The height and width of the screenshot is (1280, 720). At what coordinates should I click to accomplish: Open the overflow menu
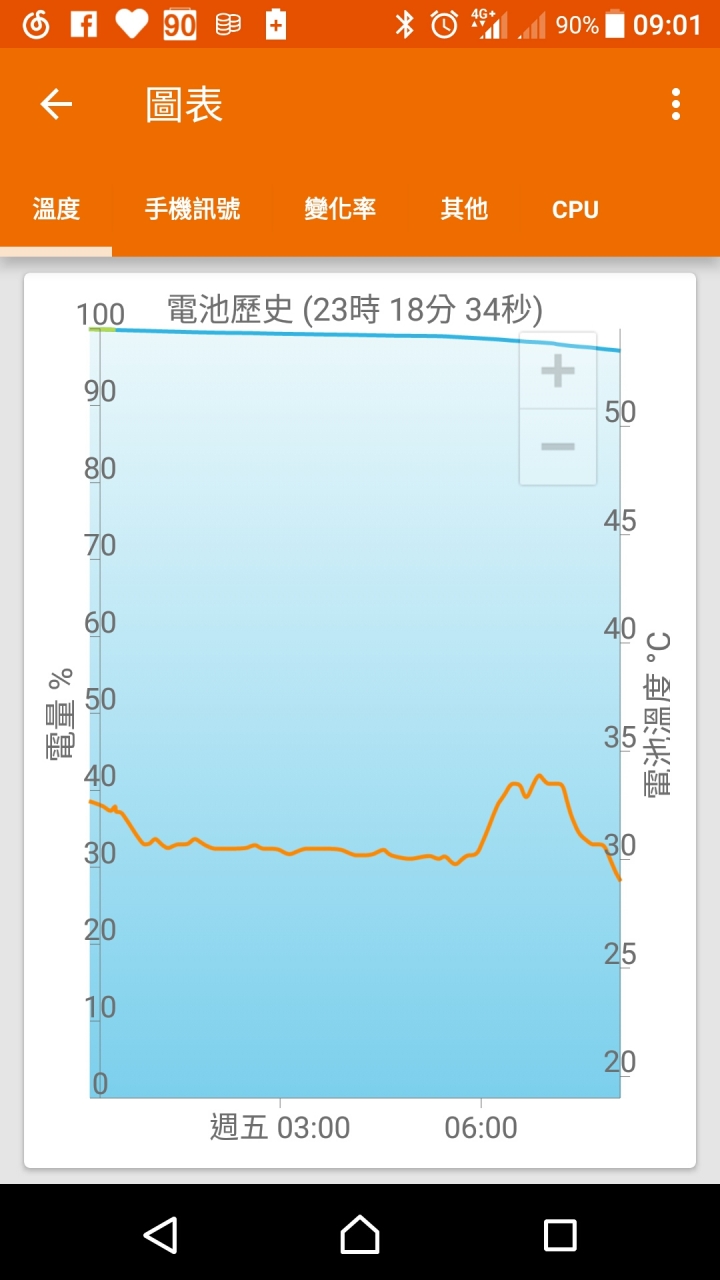tap(676, 104)
